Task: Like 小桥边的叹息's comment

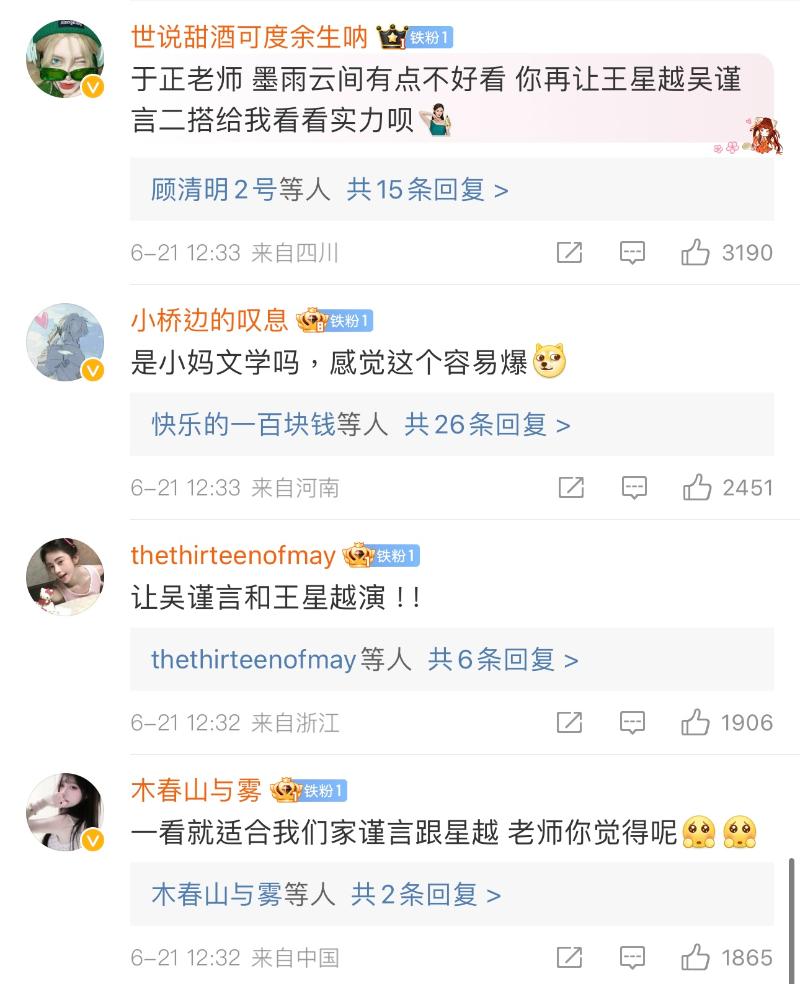Action: pyautogui.click(x=697, y=488)
